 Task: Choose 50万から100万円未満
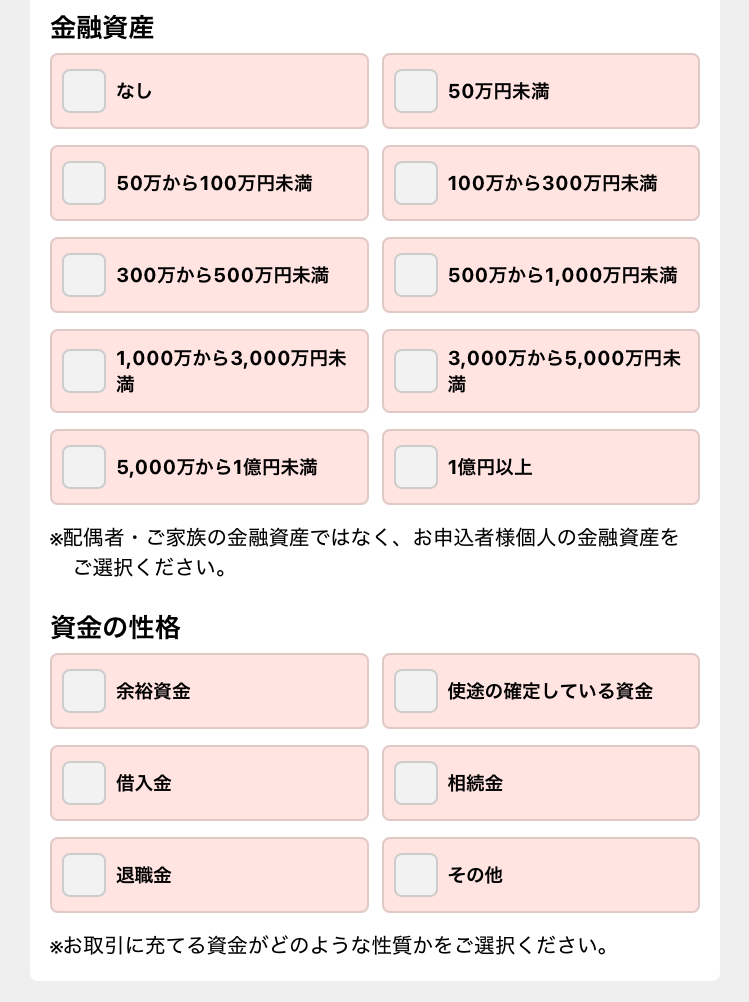pyautogui.click(x=84, y=183)
